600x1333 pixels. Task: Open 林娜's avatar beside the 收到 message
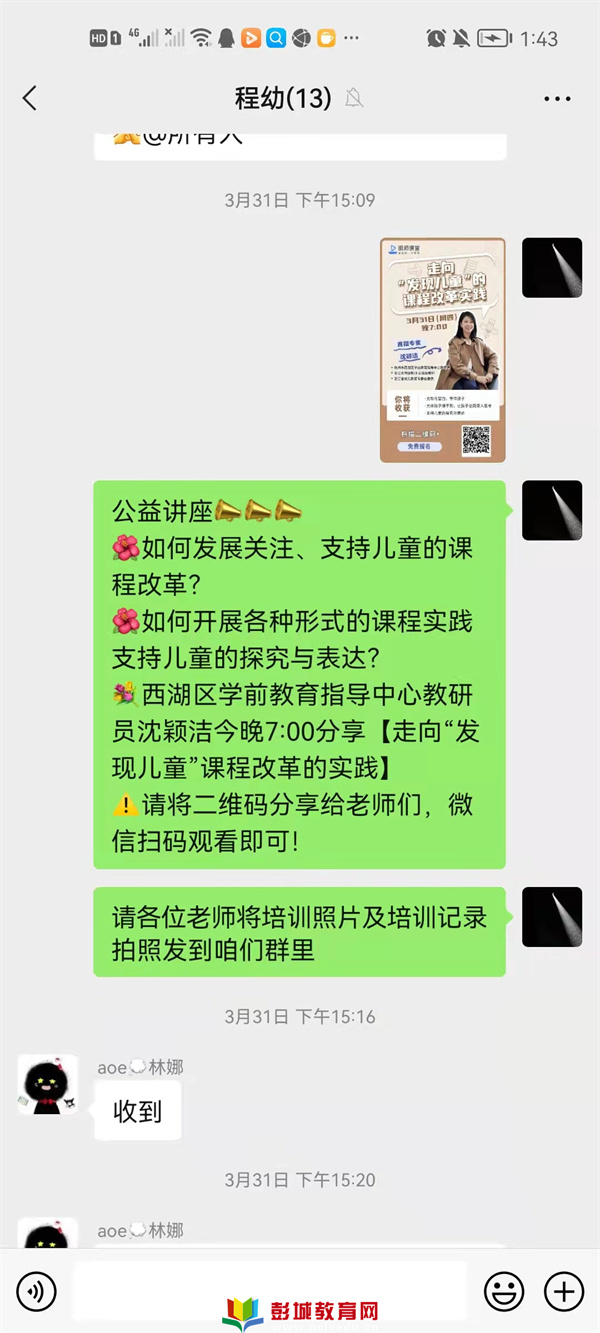[x=48, y=1085]
